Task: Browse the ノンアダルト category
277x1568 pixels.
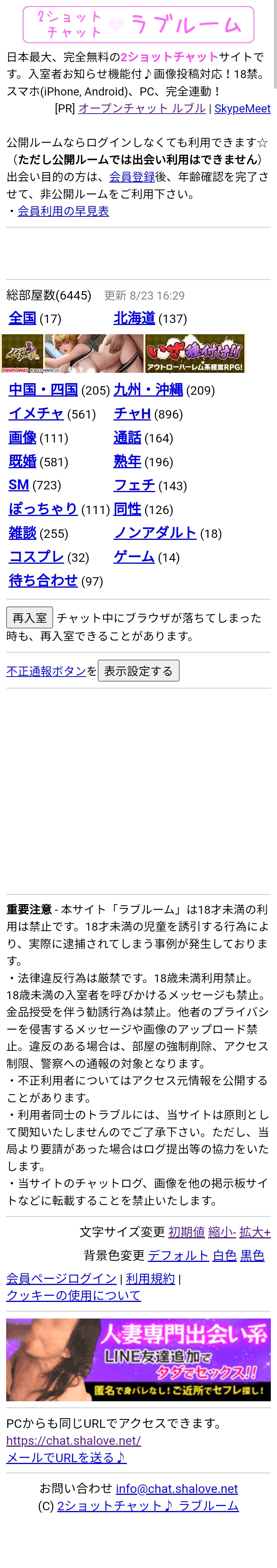Action: 155,533
